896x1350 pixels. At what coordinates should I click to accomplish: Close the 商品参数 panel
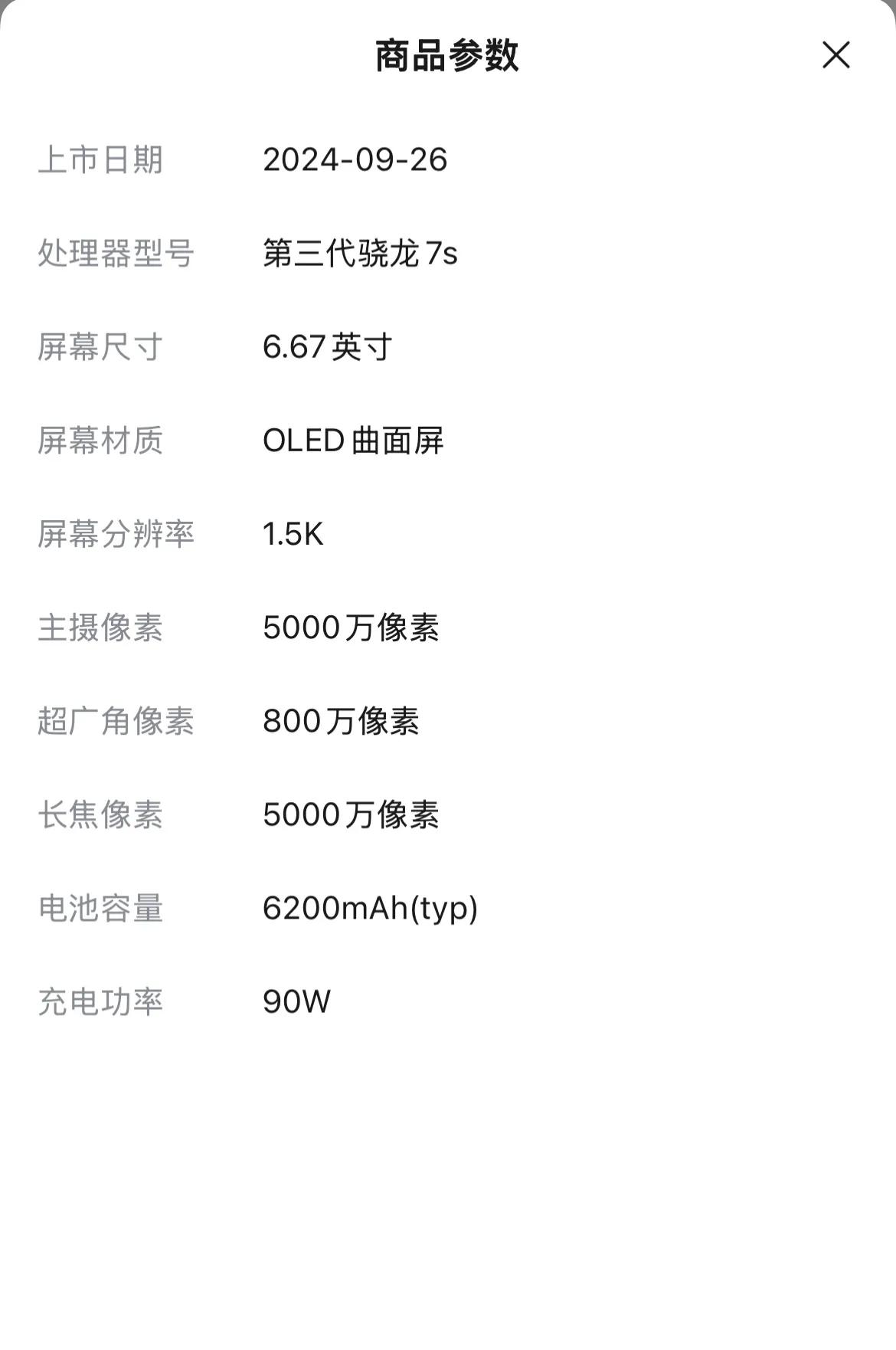pos(836,55)
